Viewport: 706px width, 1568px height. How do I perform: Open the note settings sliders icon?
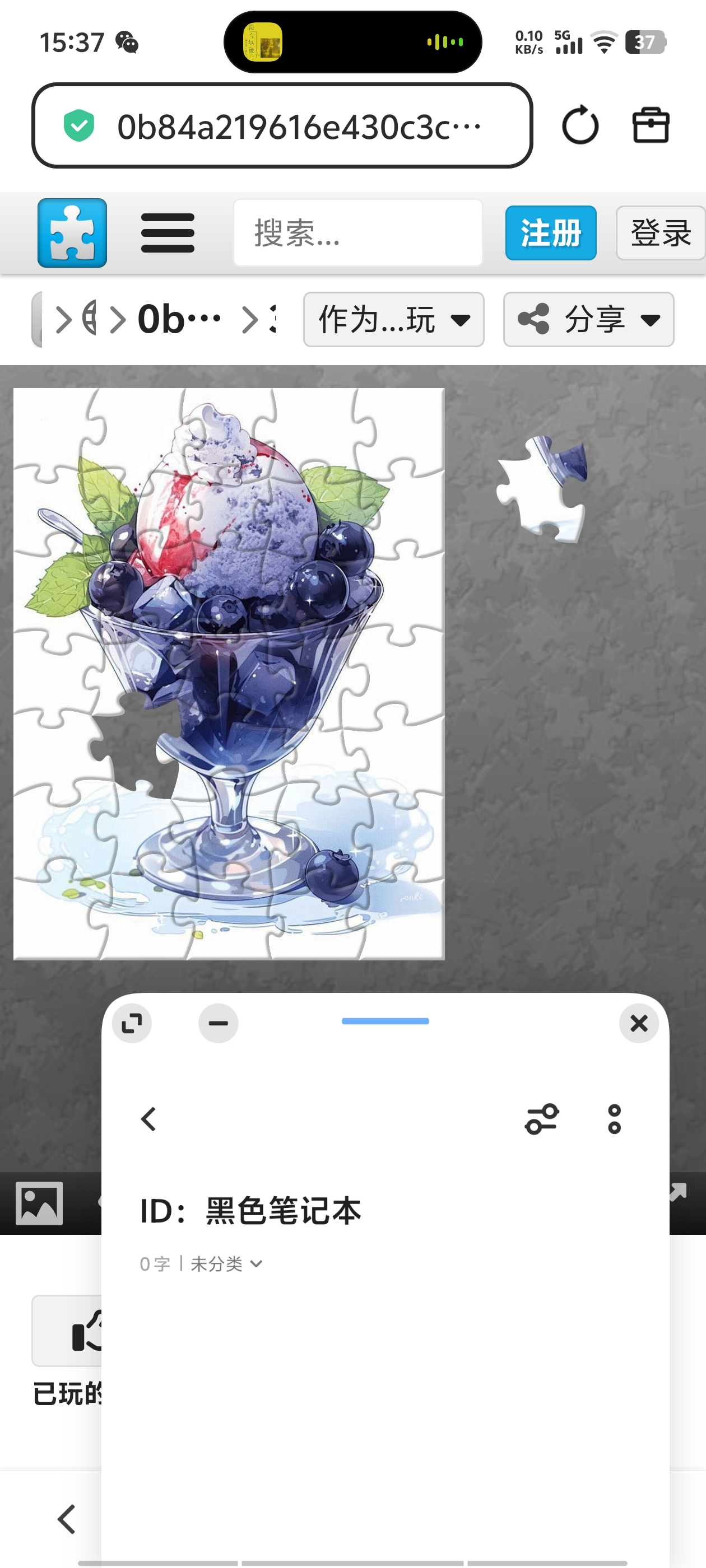[x=541, y=1119]
